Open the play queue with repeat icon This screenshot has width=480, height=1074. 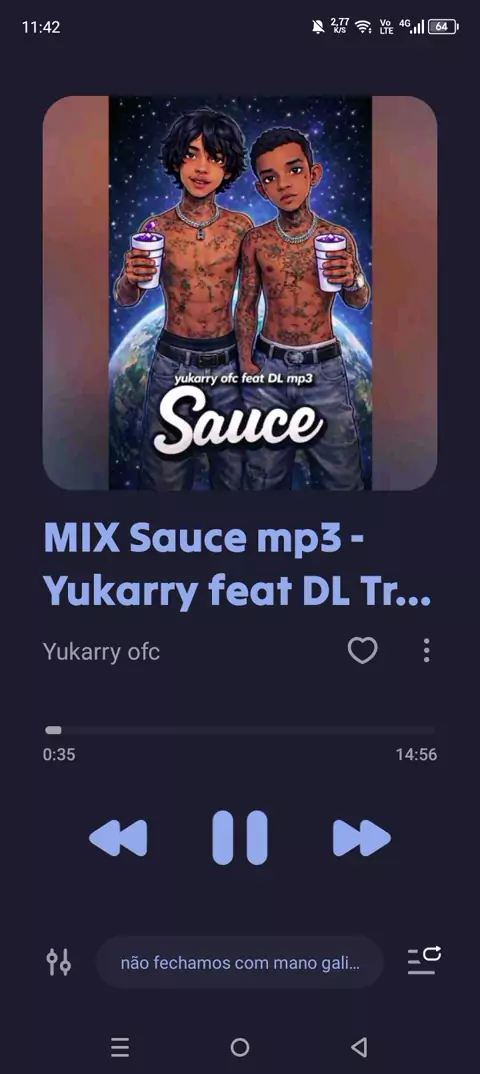[x=424, y=961]
